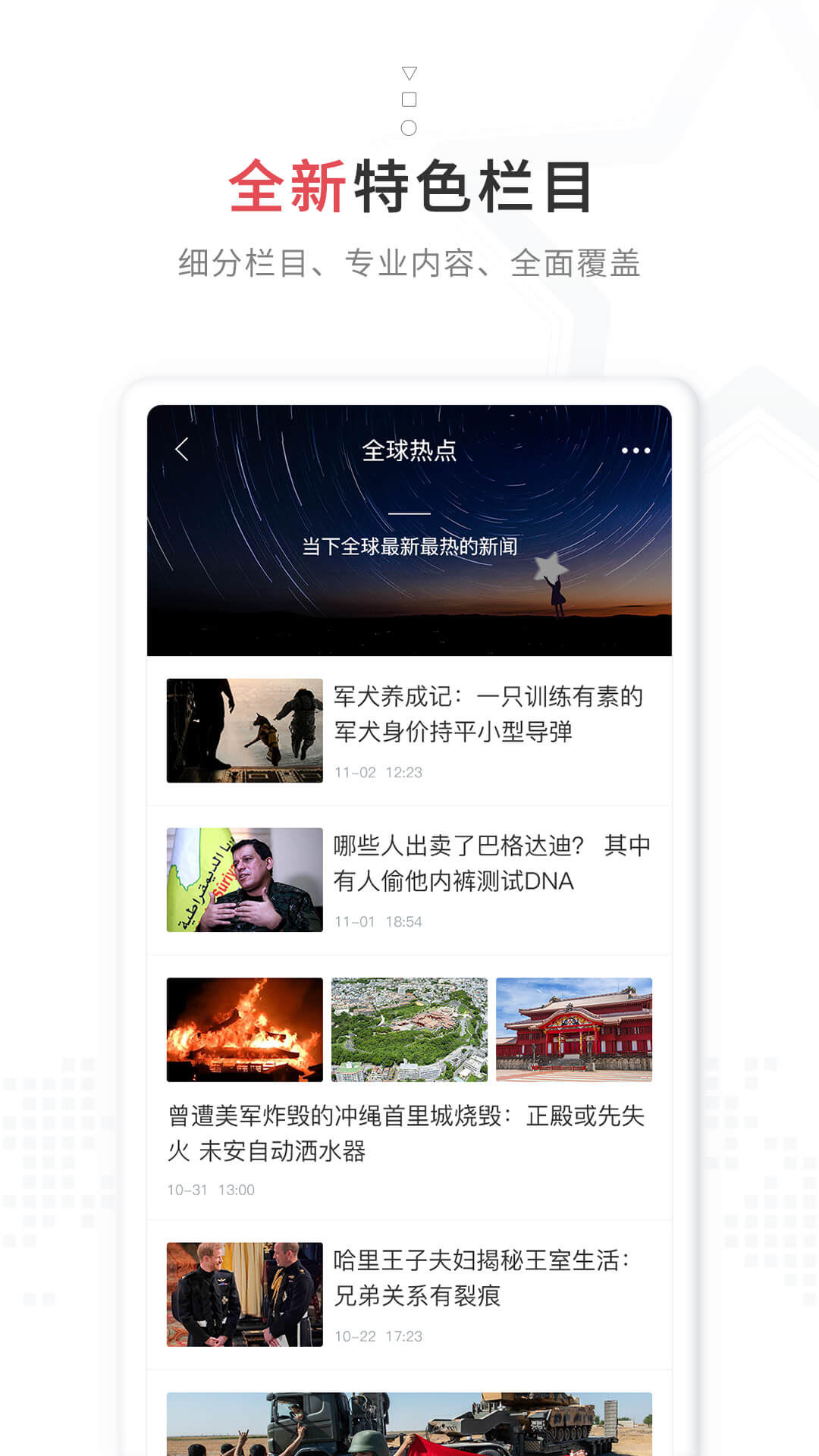This screenshot has width=819, height=1456.
Task: Select the 全球热点 header tab
Action: pos(409,450)
